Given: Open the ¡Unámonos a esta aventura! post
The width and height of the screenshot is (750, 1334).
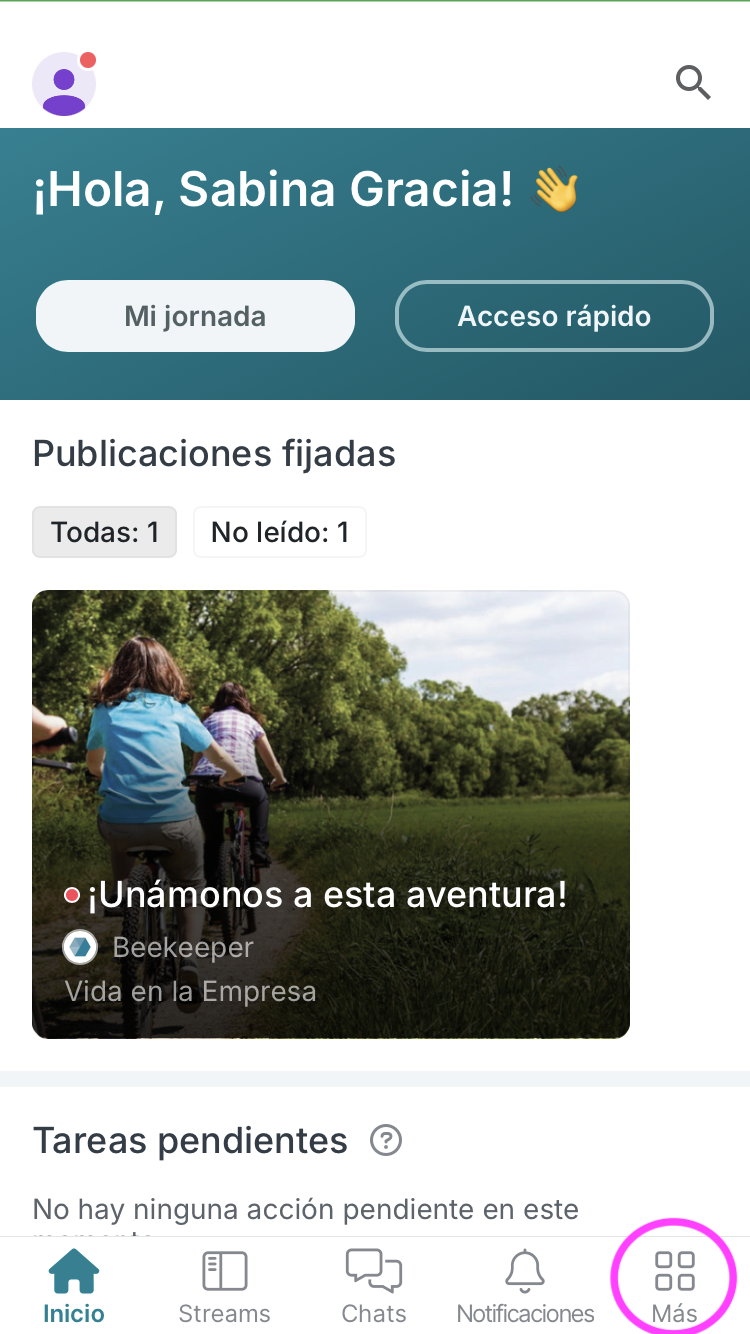Looking at the screenshot, I should pyautogui.click(x=330, y=814).
